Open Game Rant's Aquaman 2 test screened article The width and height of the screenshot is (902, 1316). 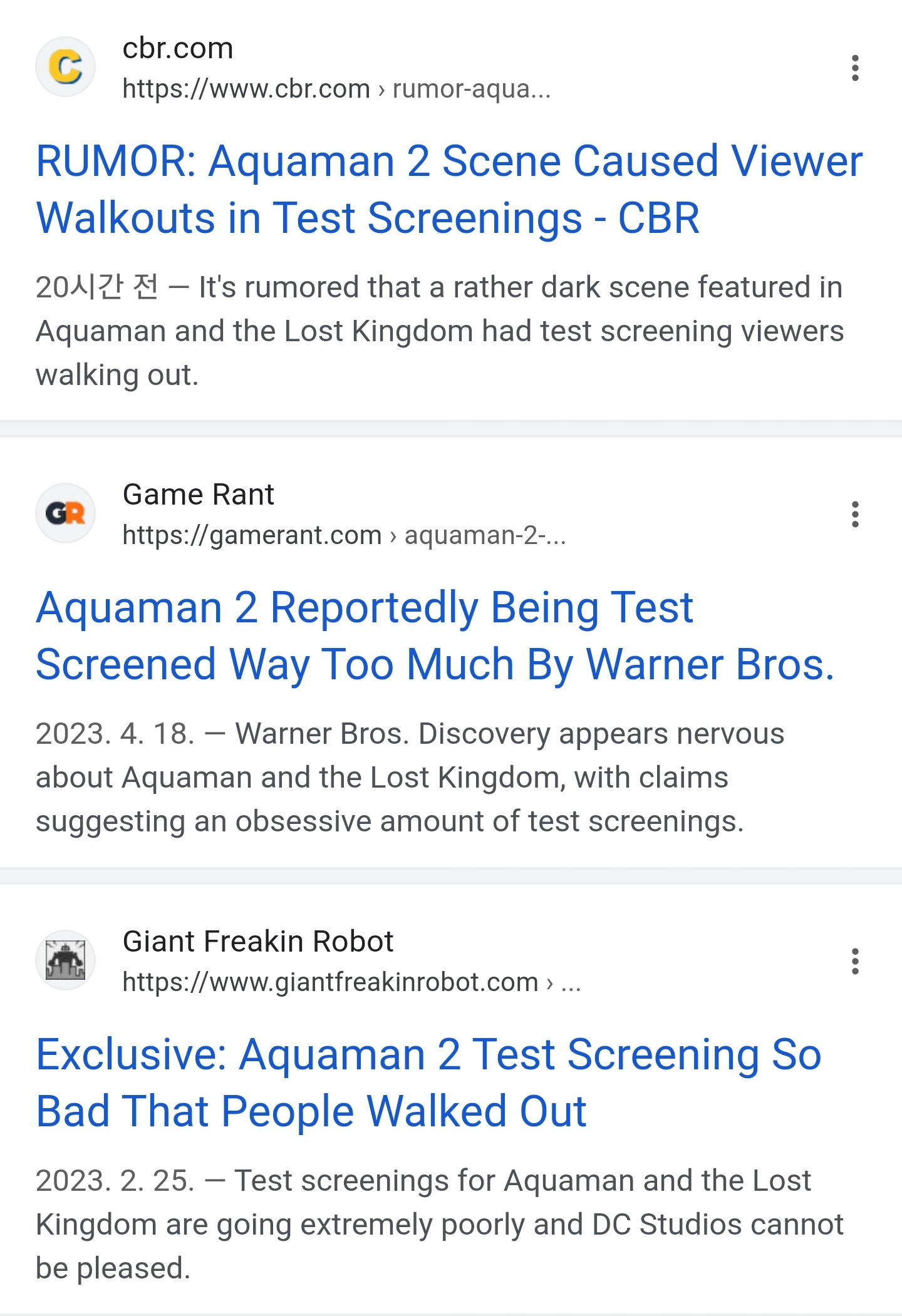(435, 635)
